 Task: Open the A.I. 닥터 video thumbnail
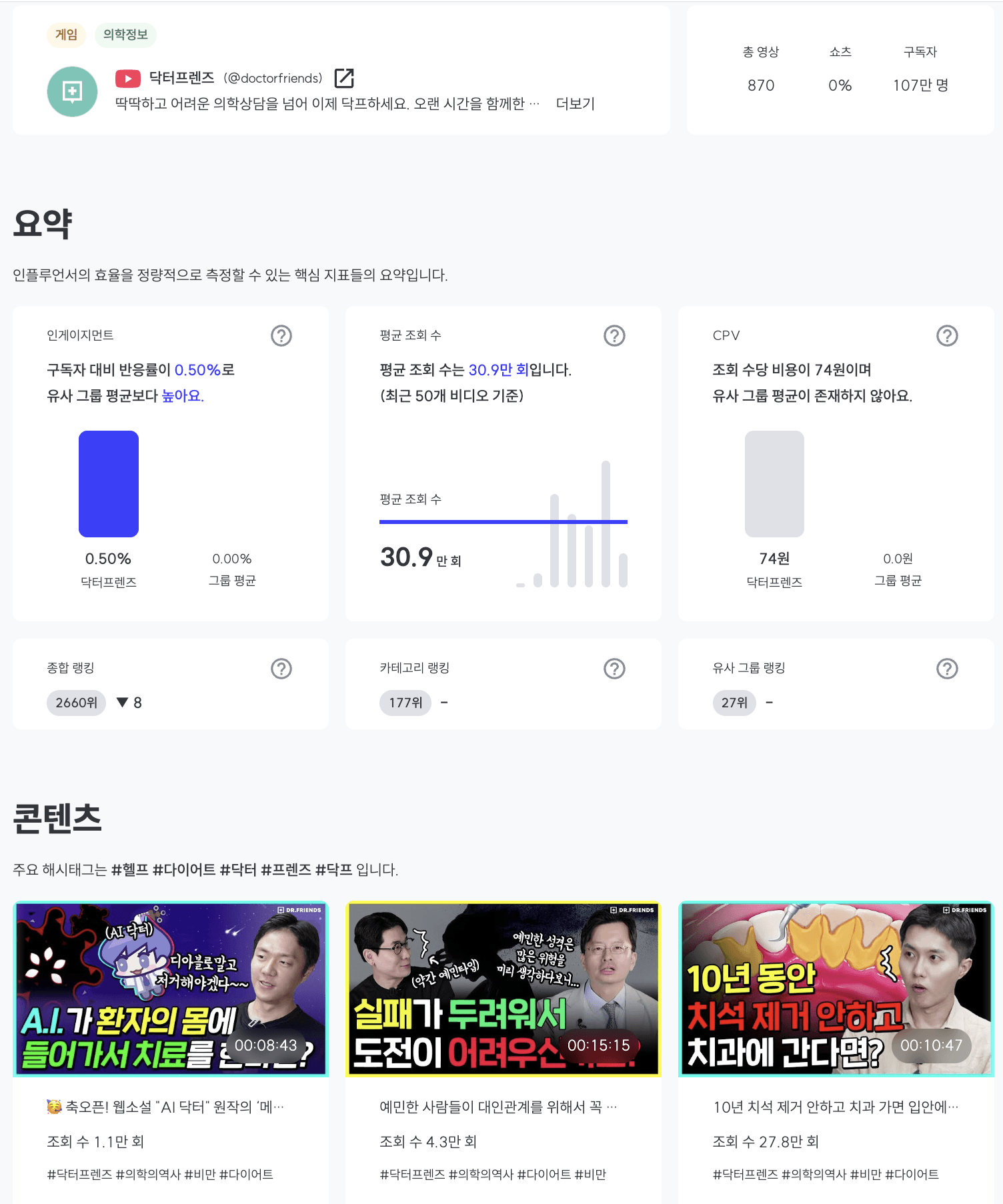coord(171,989)
